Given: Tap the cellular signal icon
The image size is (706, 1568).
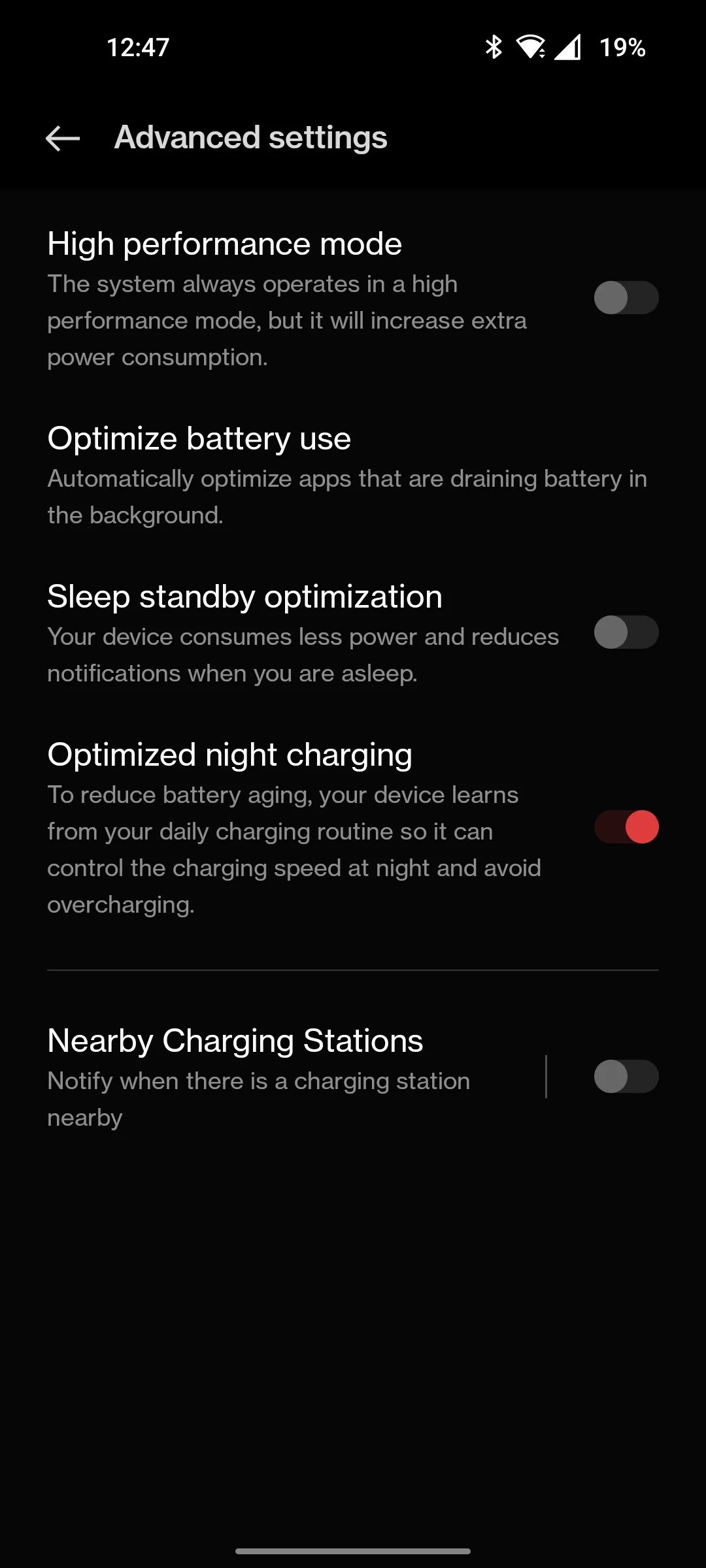Looking at the screenshot, I should coord(567,46).
